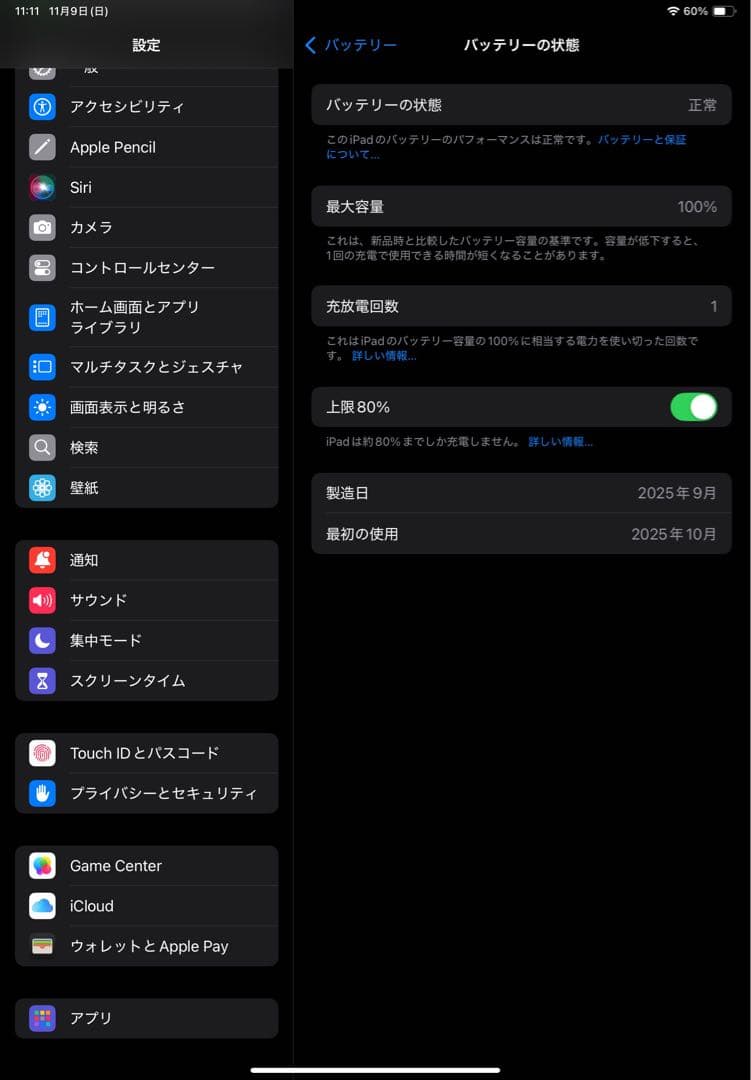Tap the 集中モード moon icon
The height and width of the screenshot is (1080, 751).
pyautogui.click(x=41, y=640)
